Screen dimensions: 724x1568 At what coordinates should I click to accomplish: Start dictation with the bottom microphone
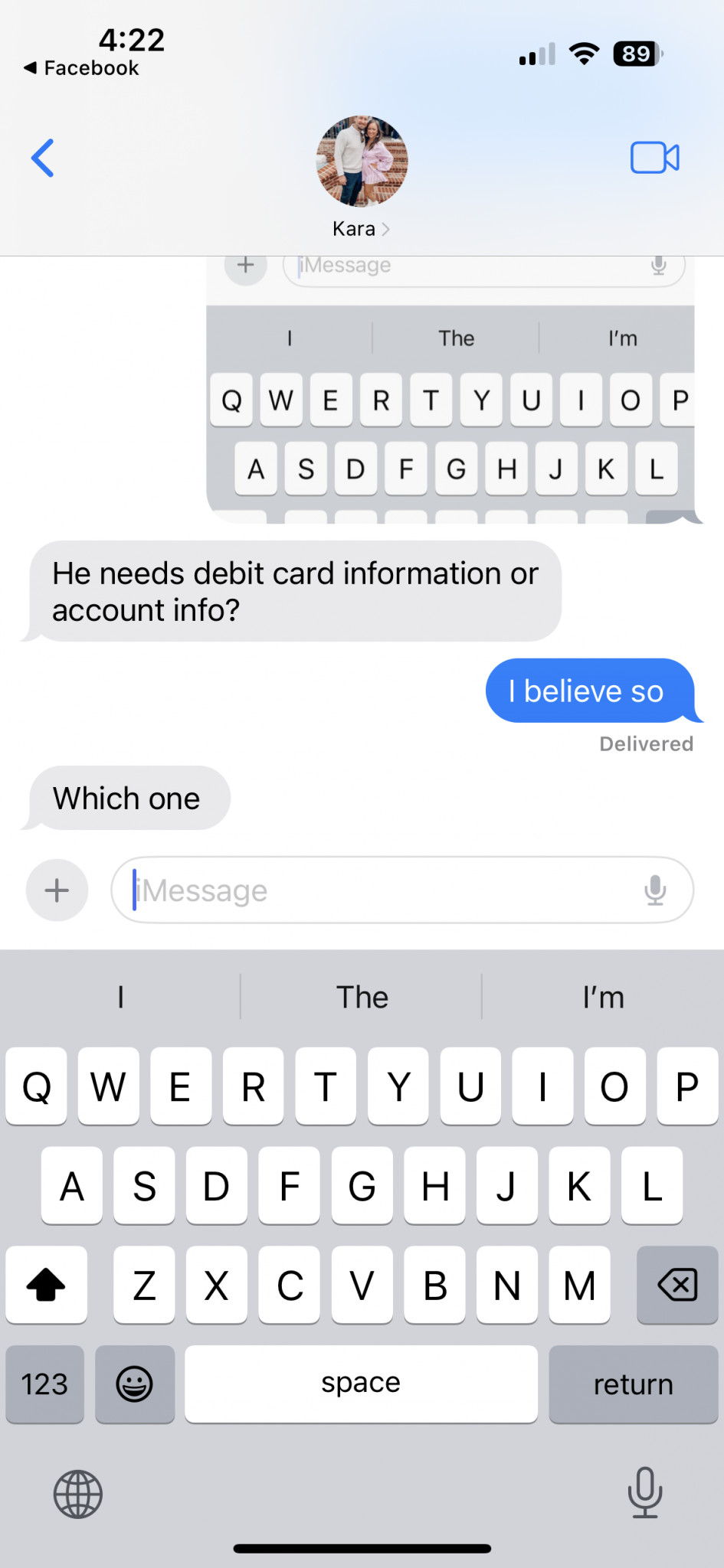click(x=645, y=1492)
